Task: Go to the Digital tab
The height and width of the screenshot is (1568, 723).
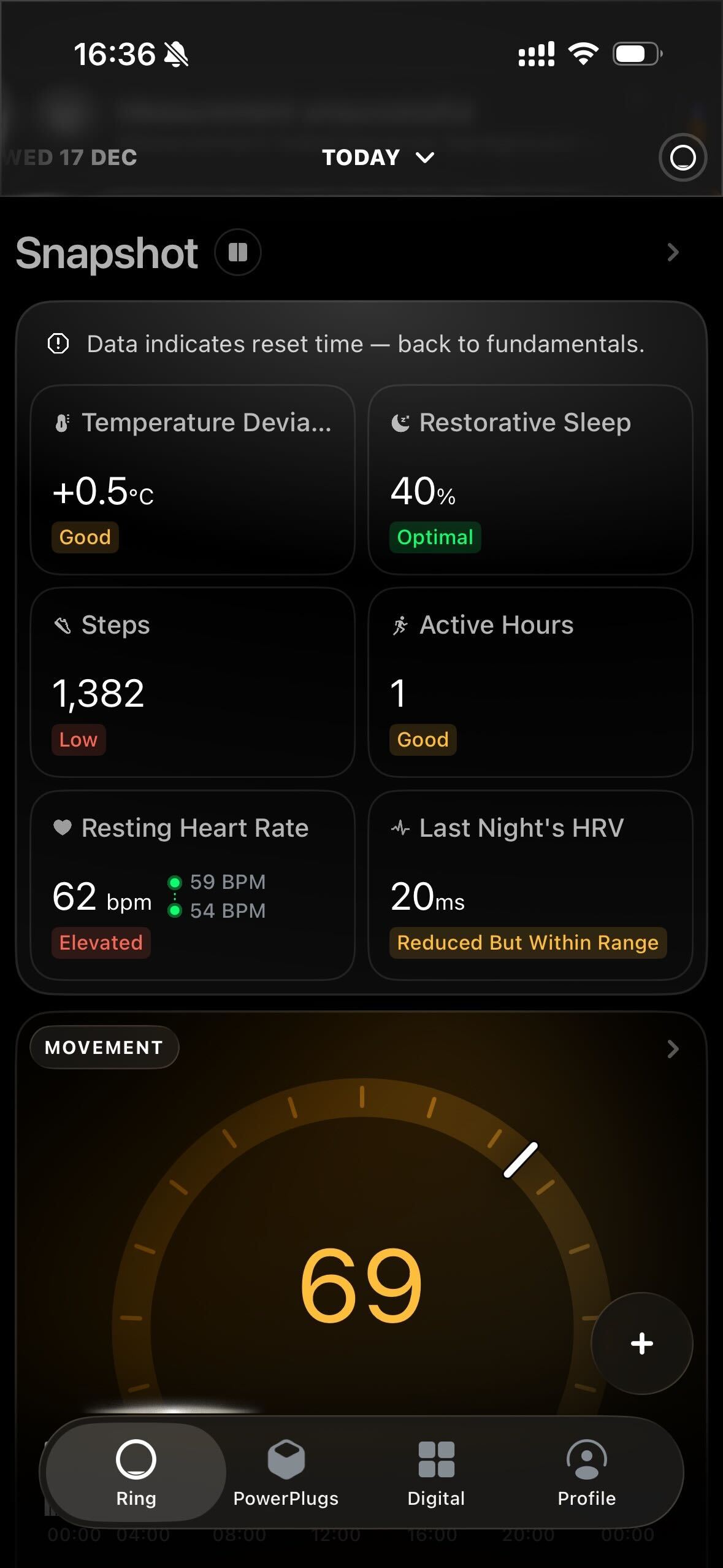Action: pos(436,1472)
